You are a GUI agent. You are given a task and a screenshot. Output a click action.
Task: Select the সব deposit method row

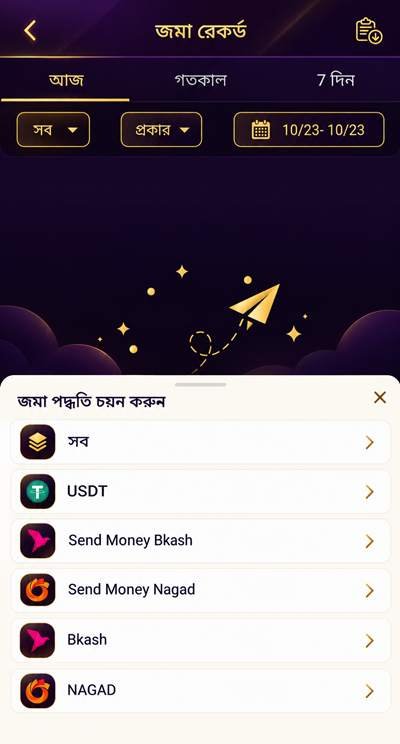200,442
